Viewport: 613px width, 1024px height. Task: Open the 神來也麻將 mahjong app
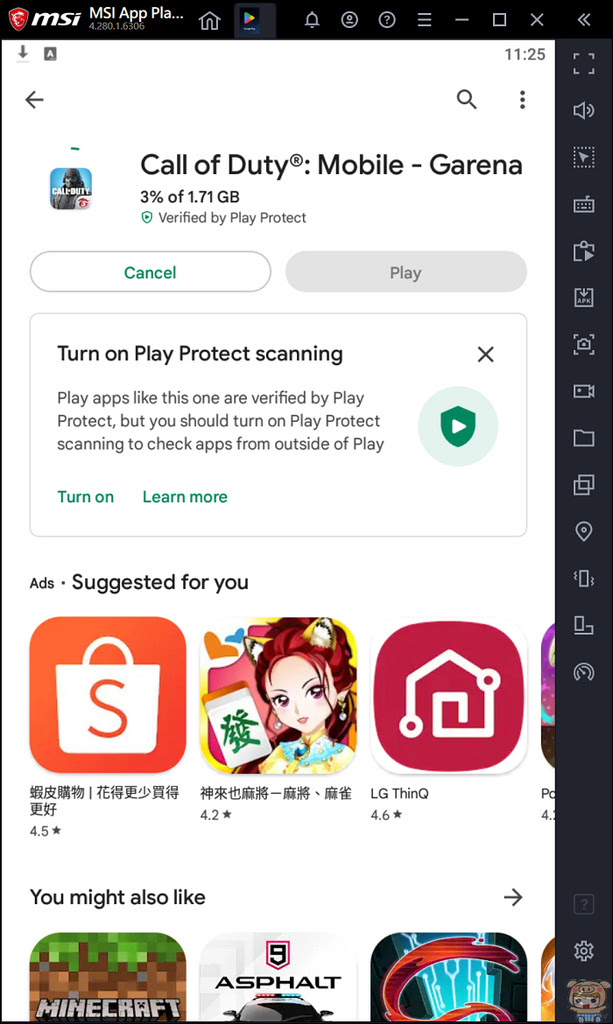point(278,695)
